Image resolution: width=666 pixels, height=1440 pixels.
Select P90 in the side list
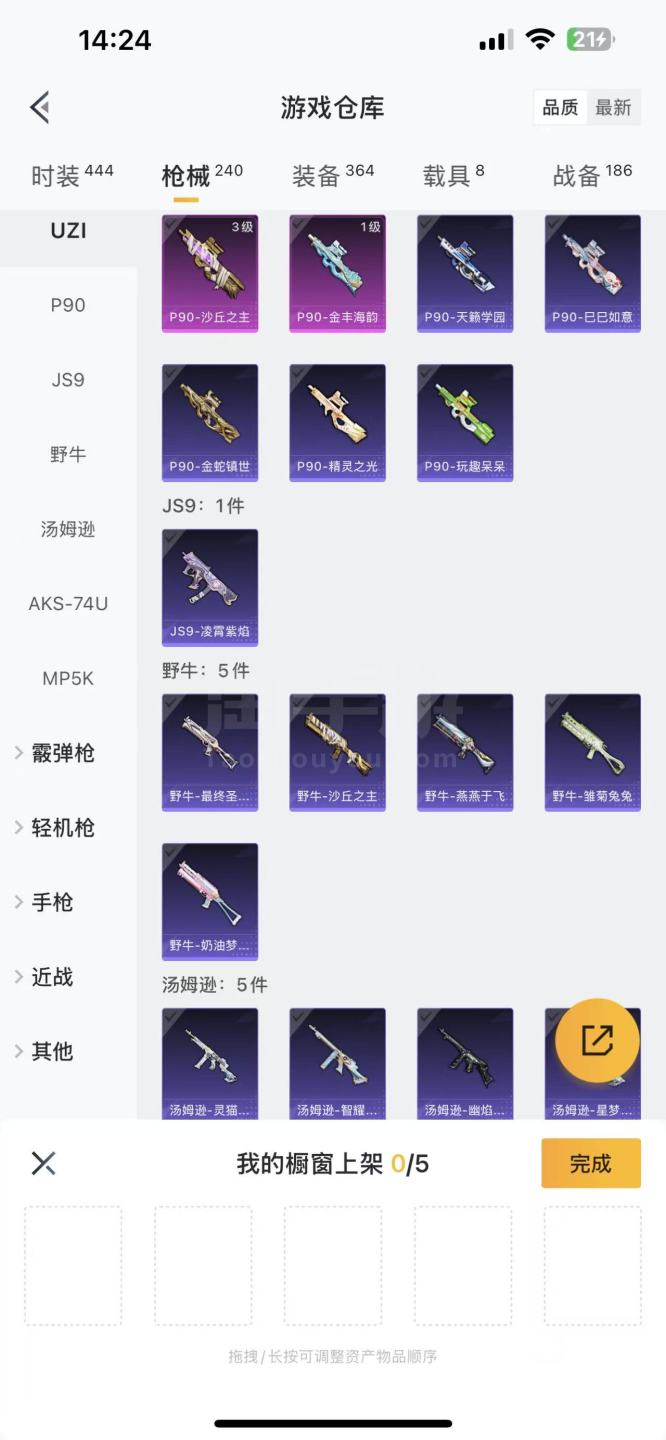tap(68, 305)
